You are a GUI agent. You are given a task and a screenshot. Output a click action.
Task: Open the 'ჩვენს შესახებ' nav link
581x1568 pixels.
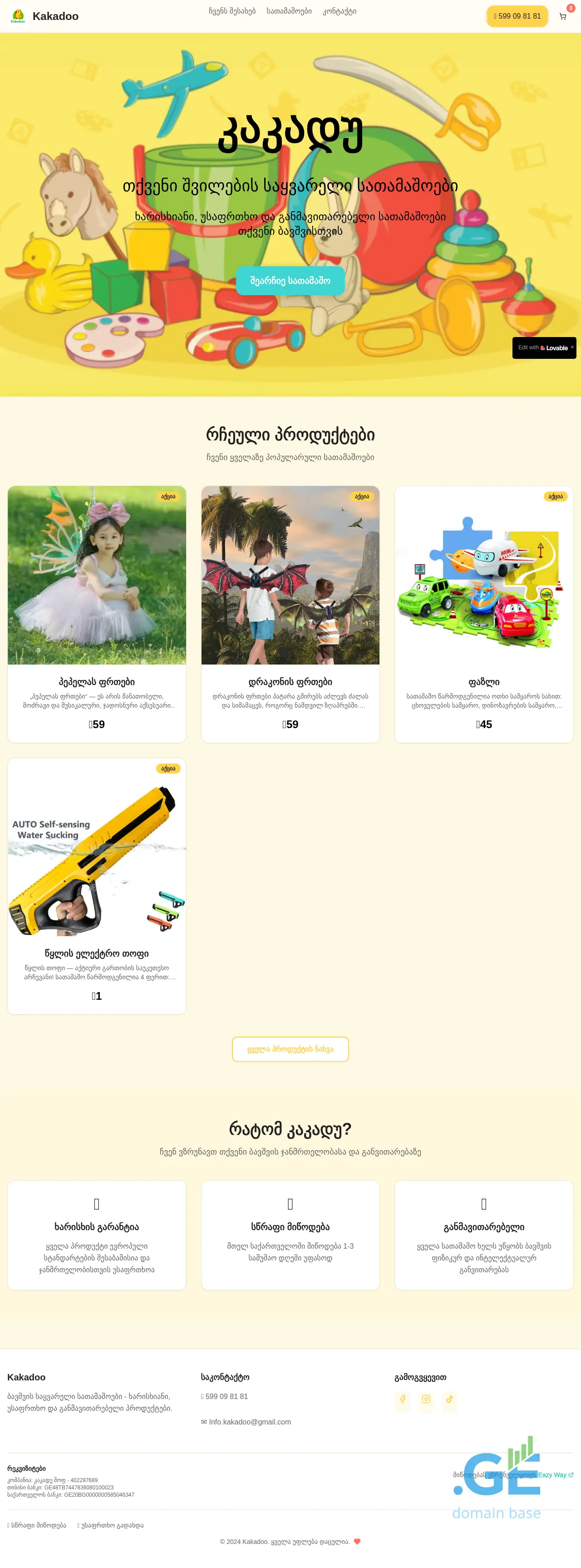click(232, 11)
